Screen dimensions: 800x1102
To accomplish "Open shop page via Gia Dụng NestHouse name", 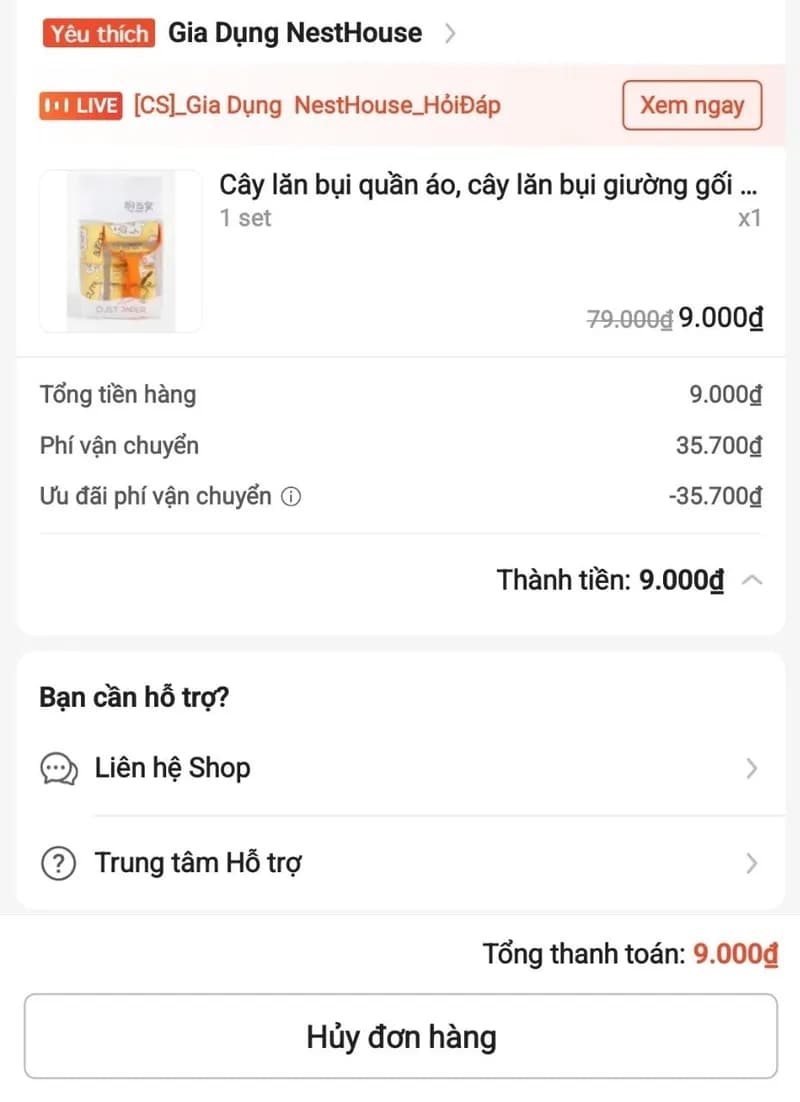I will (294, 32).
